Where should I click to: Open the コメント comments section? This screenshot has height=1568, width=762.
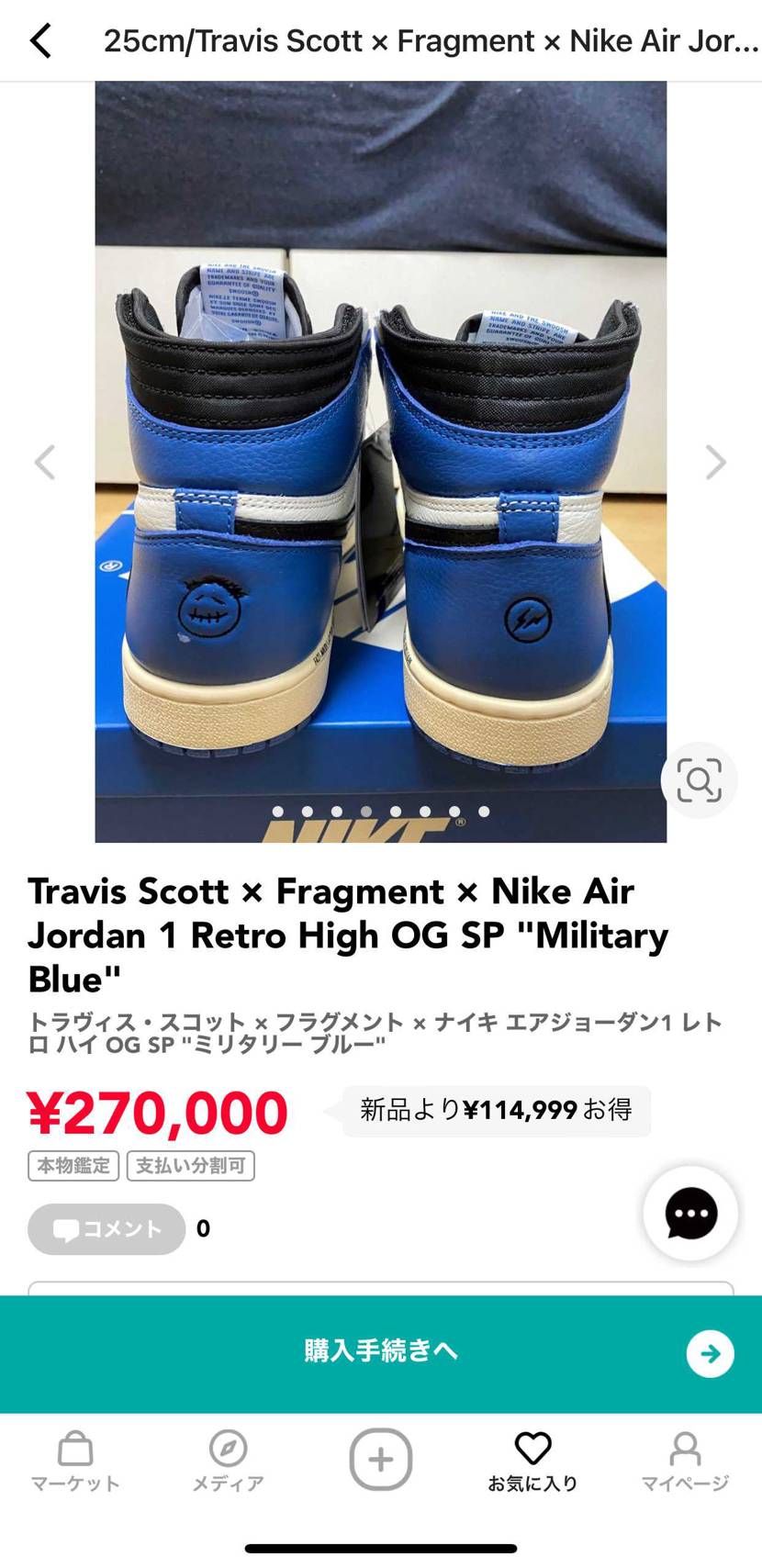(106, 1228)
